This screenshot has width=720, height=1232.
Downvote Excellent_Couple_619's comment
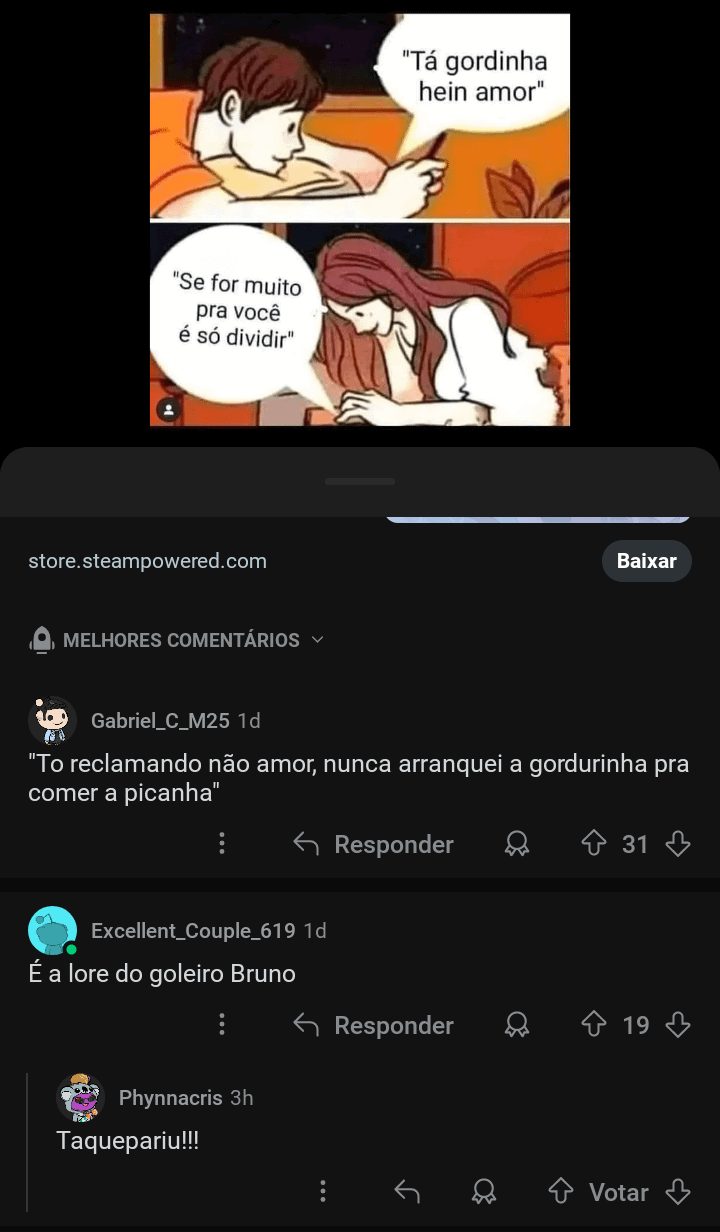[x=678, y=1025]
